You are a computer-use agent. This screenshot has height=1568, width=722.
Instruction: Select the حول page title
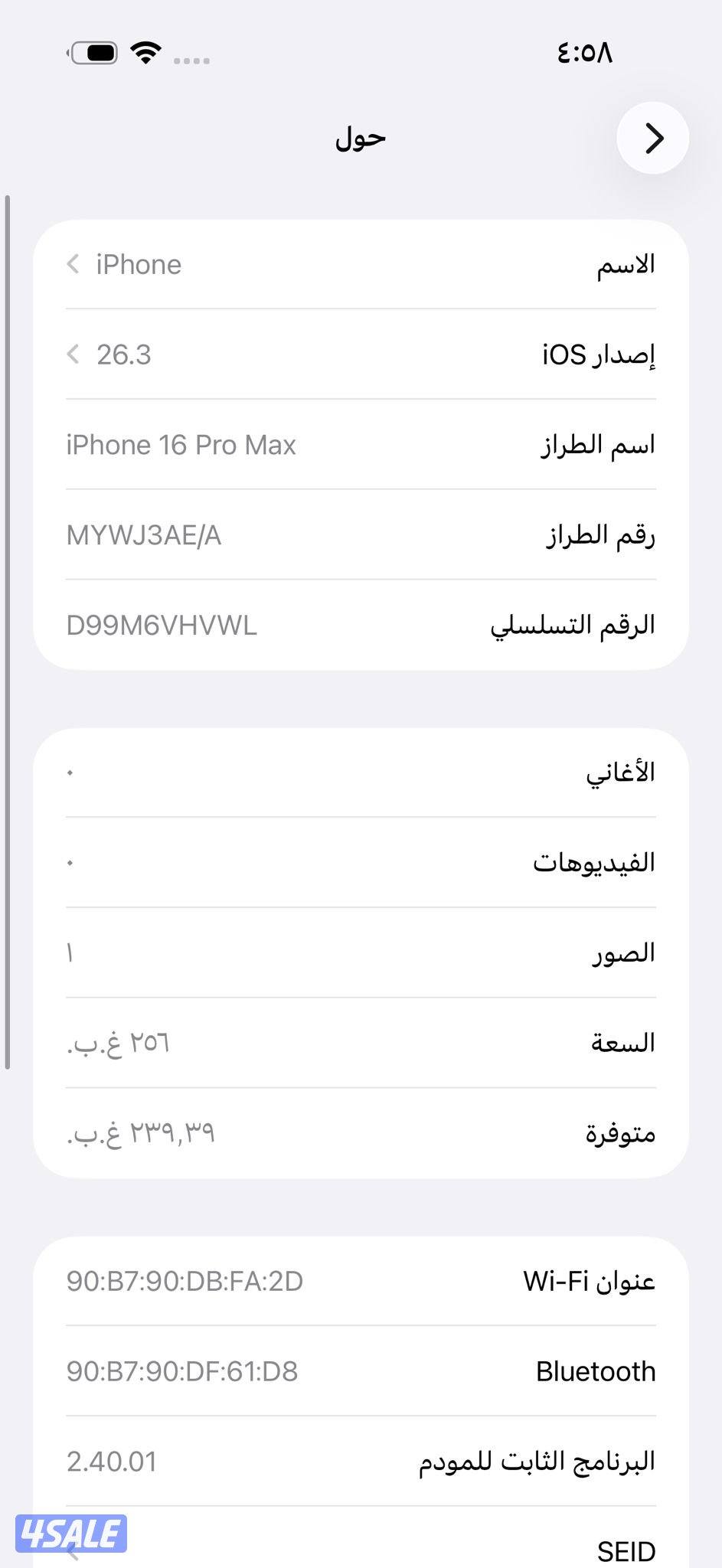click(x=360, y=138)
